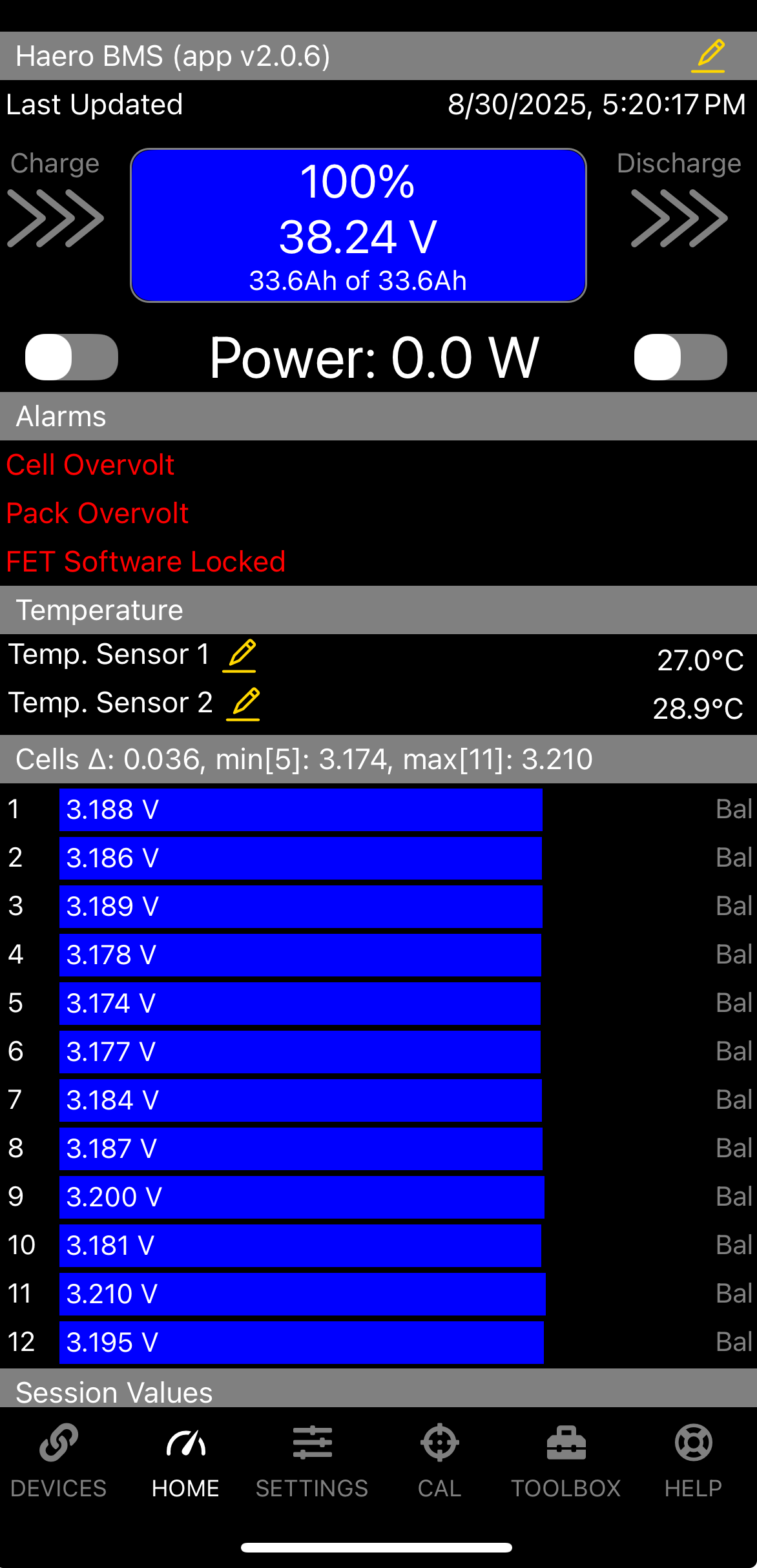
Task: Open the Help tab
Action: click(693, 1461)
